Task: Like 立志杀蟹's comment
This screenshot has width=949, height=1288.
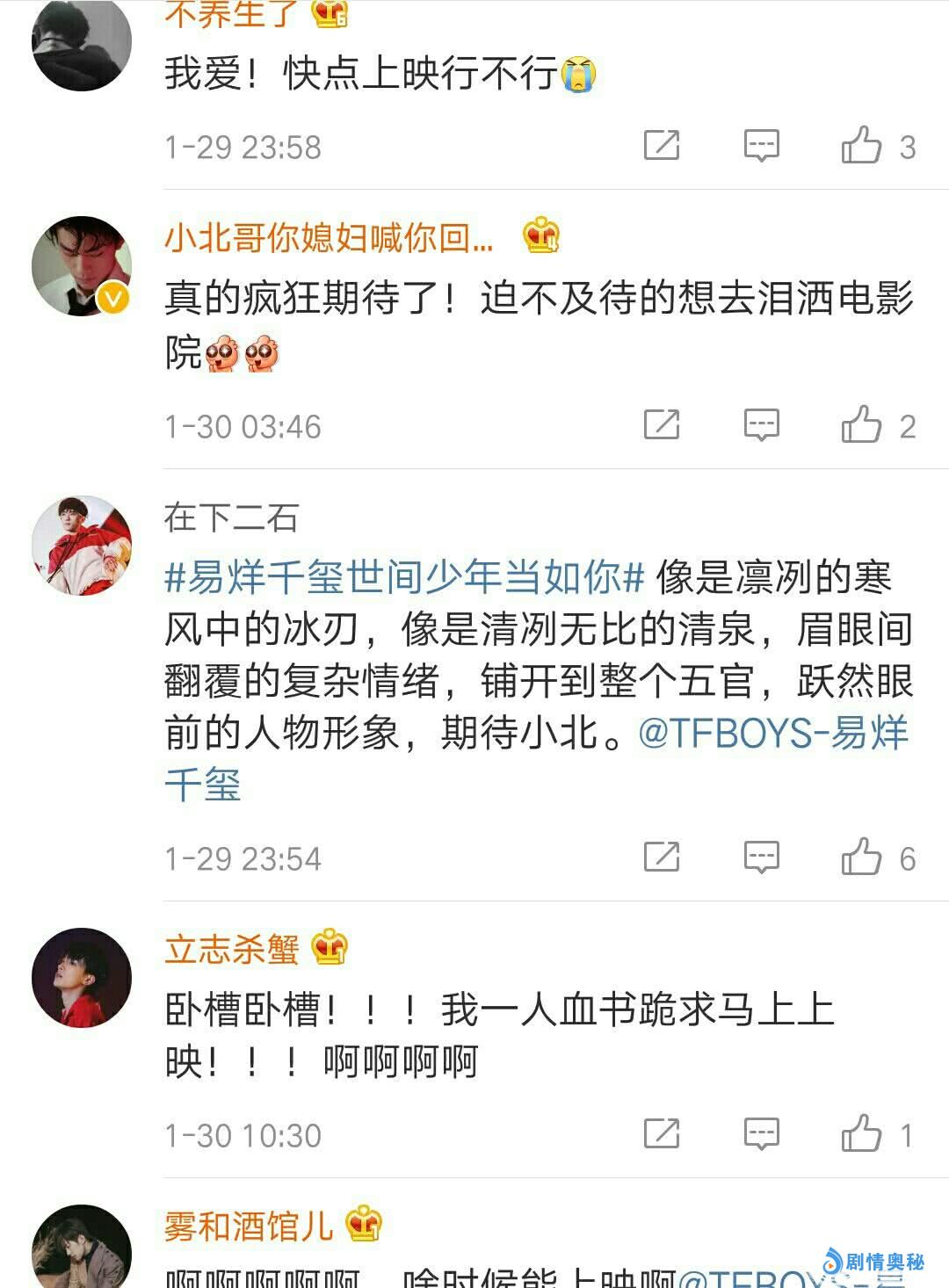Action: click(x=861, y=1134)
